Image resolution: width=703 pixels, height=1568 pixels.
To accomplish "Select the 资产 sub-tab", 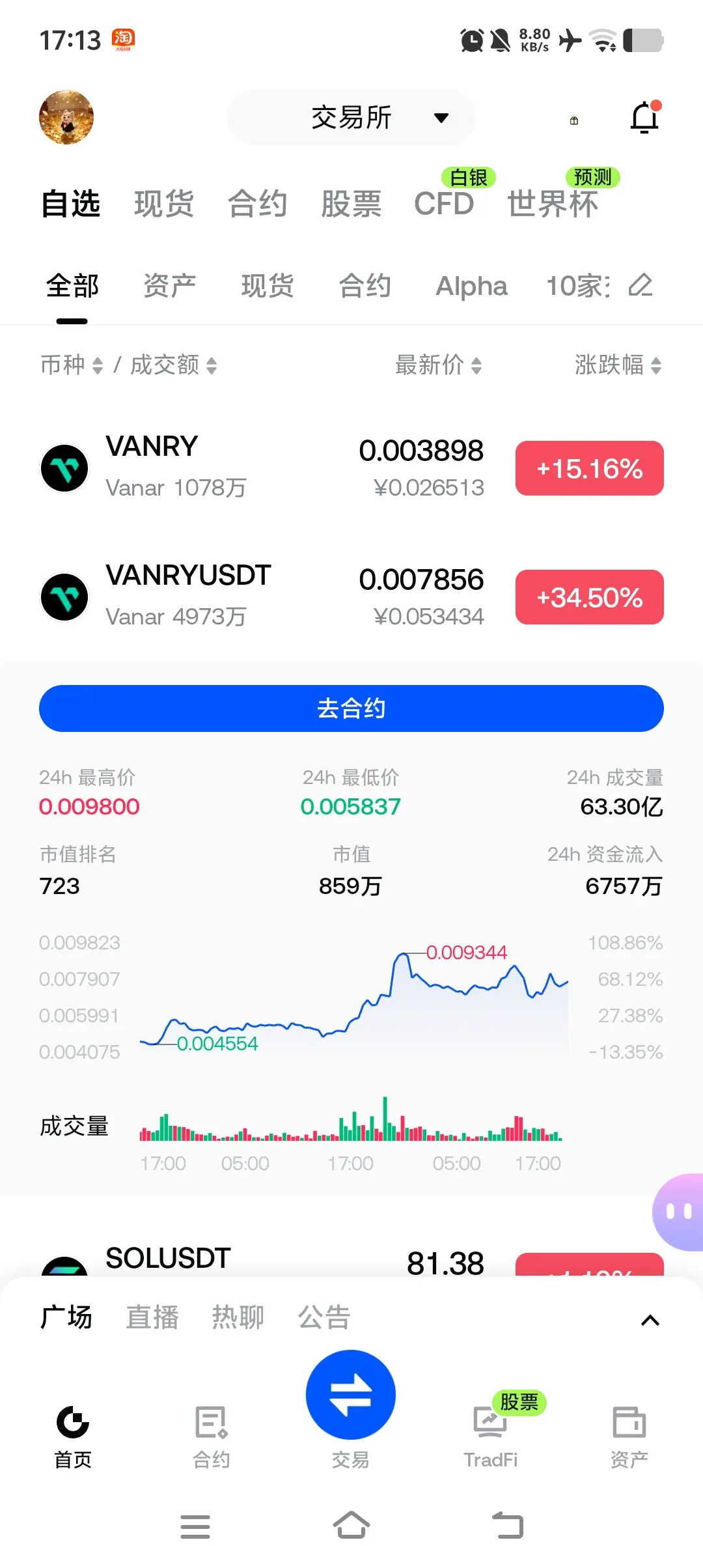I will (169, 286).
